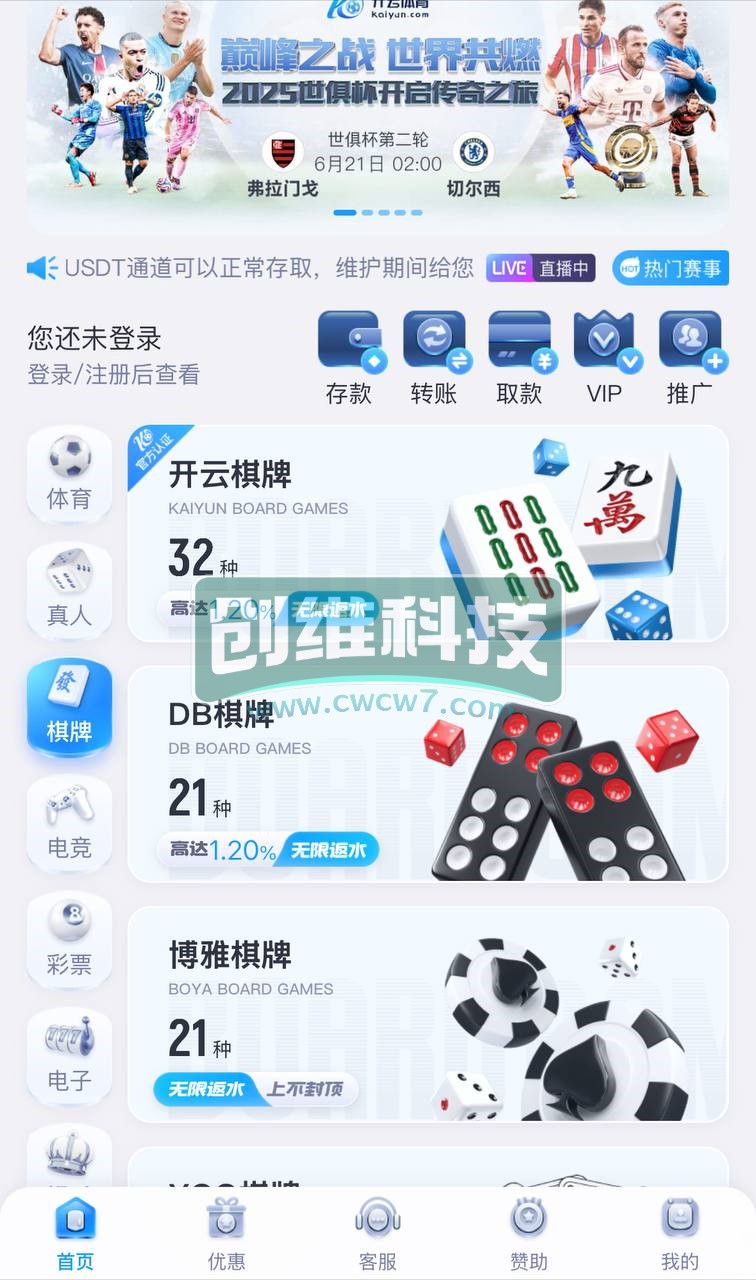Select the 彩票 category in sidebar

[x=69, y=939]
